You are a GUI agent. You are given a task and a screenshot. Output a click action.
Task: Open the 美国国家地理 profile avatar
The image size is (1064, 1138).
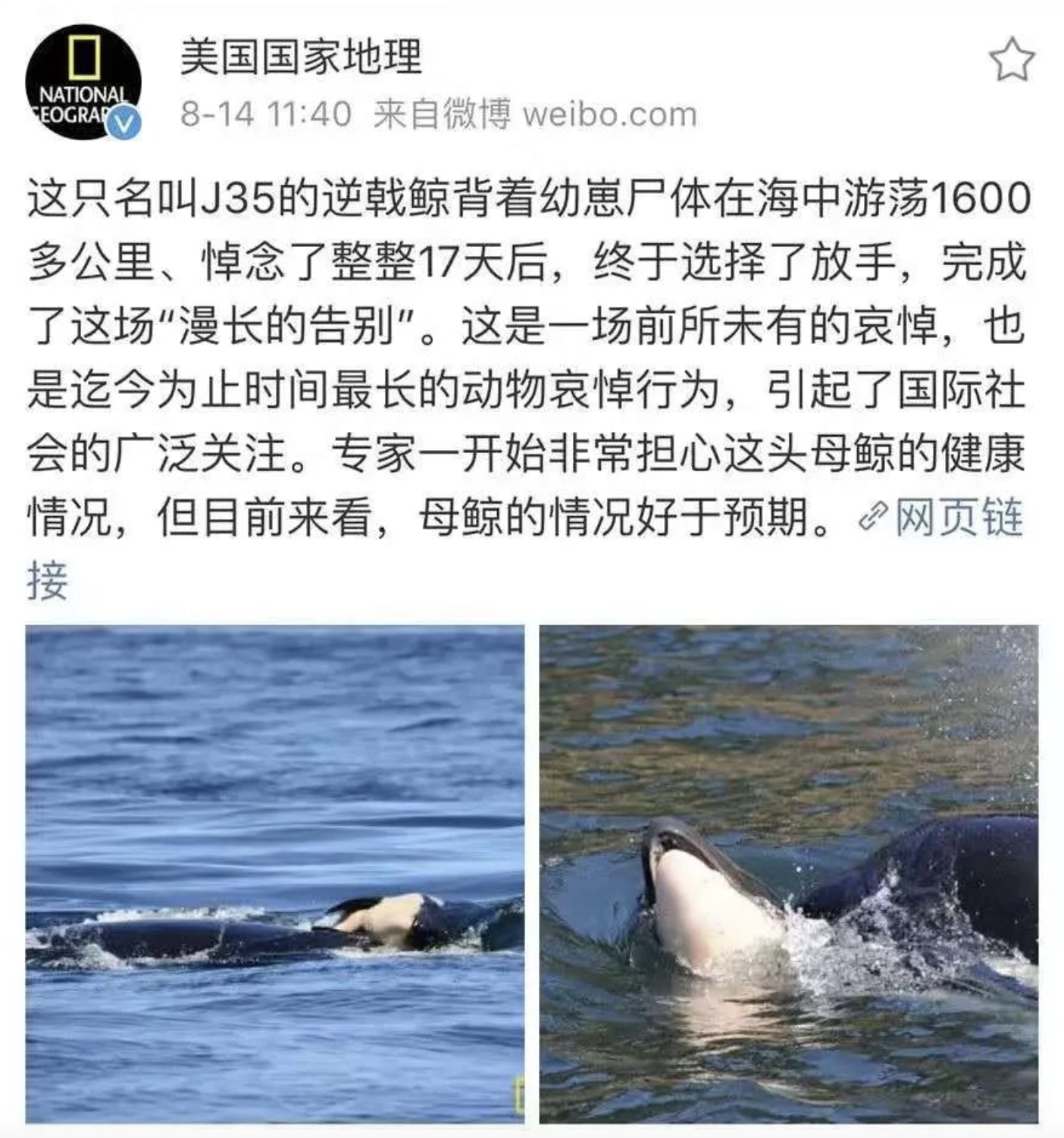point(83,83)
